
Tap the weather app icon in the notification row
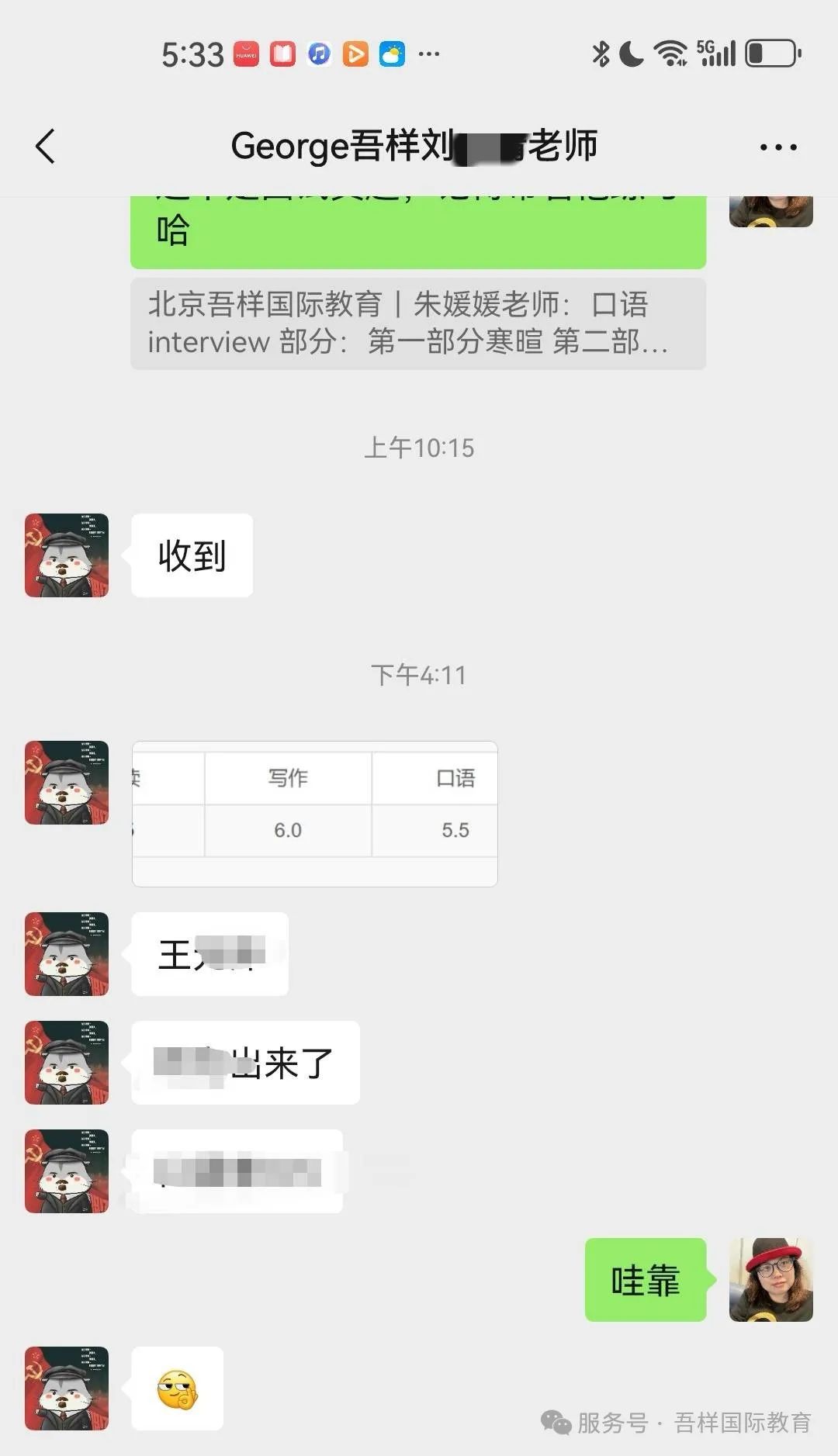pos(392,53)
